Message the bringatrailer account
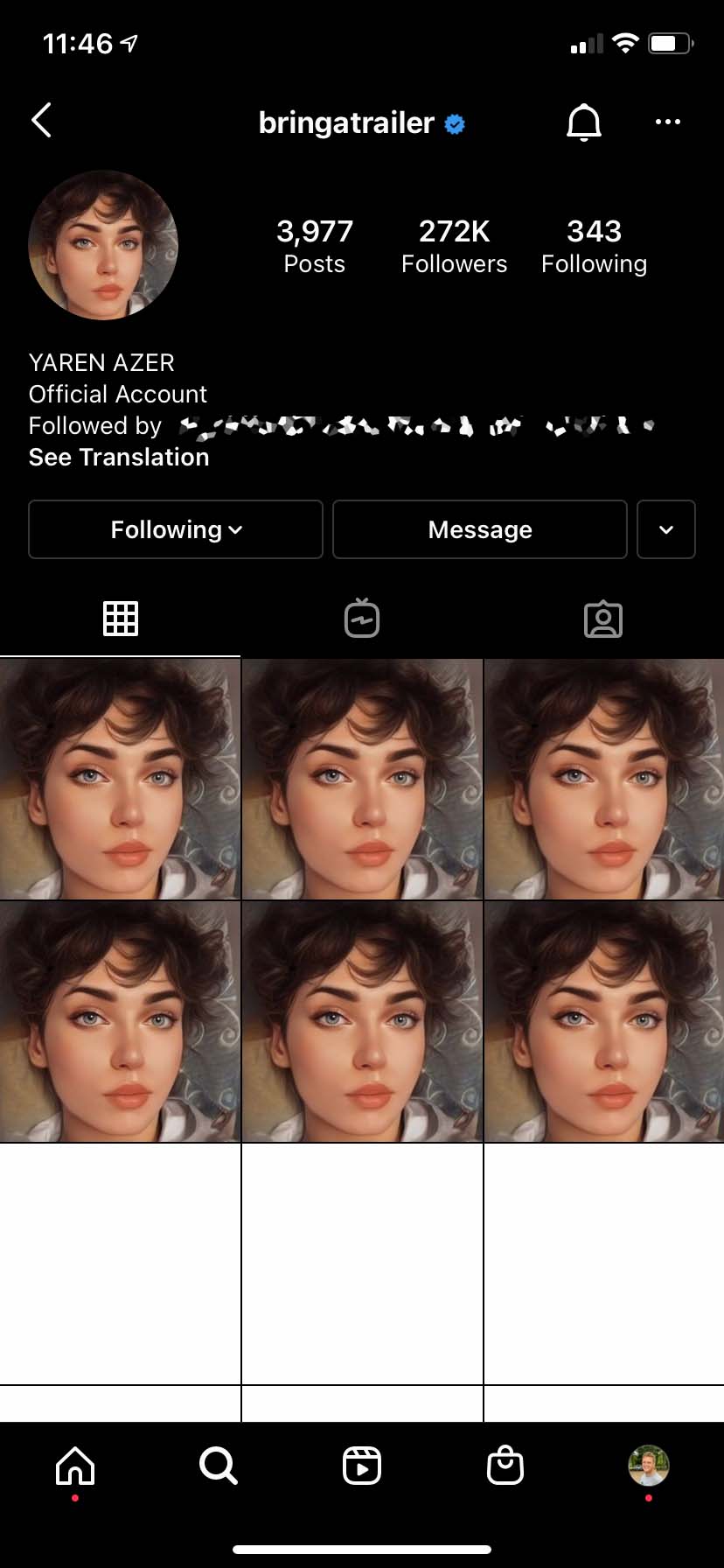 pyautogui.click(x=480, y=529)
